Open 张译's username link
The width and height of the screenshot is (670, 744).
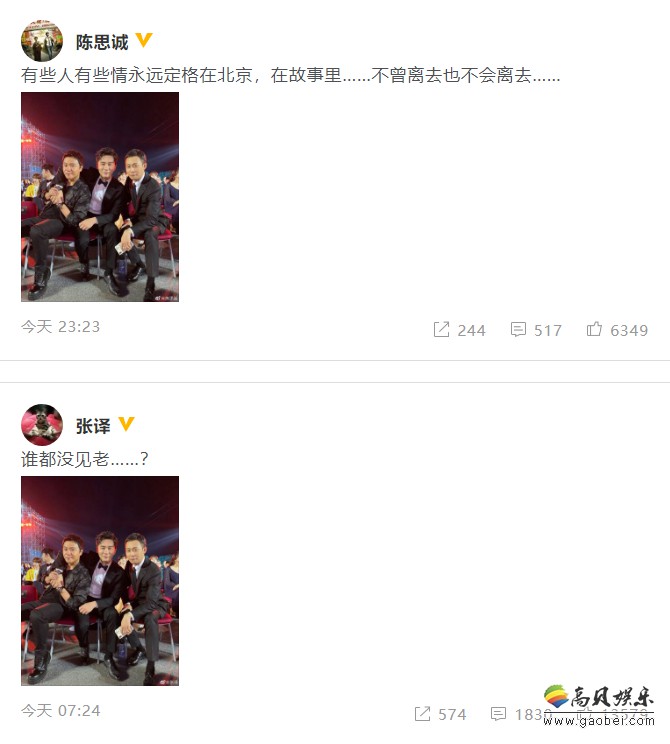(x=93, y=426)
